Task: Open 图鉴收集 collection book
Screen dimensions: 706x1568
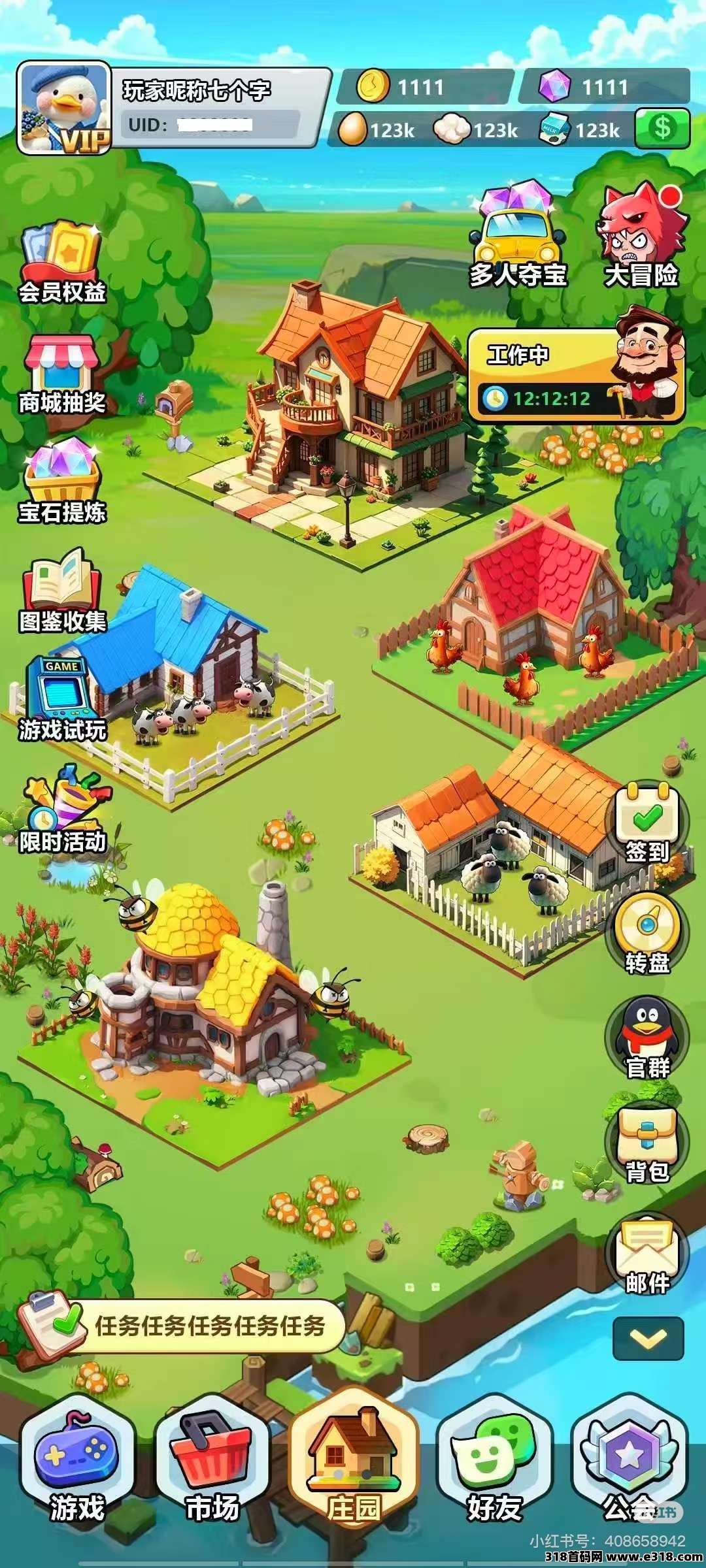Action: [62, 591]
